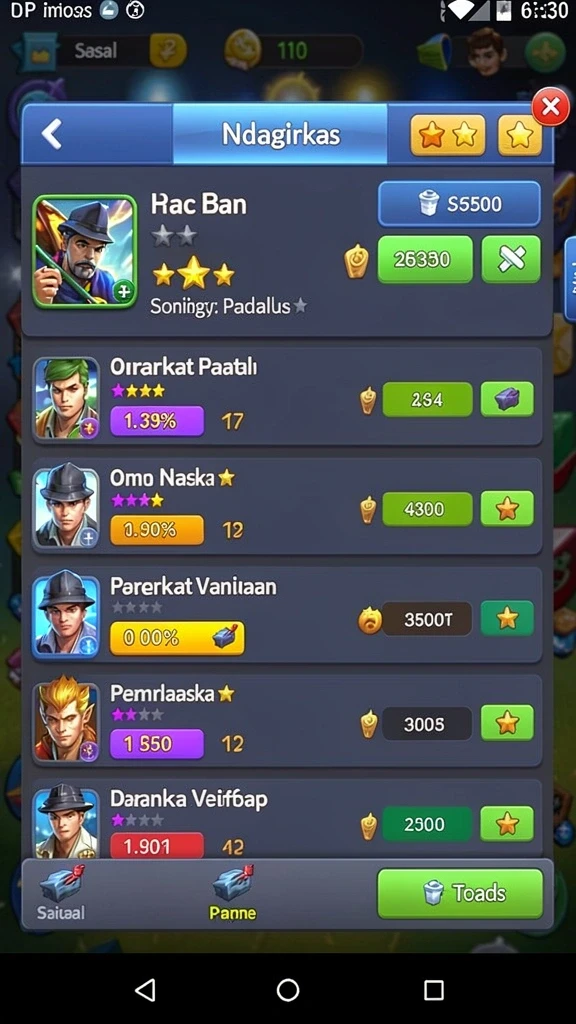Tap the green Toads button
The height and width of the screenshot is (1024, 576).
pyautogui.click(x=460, y=893)
